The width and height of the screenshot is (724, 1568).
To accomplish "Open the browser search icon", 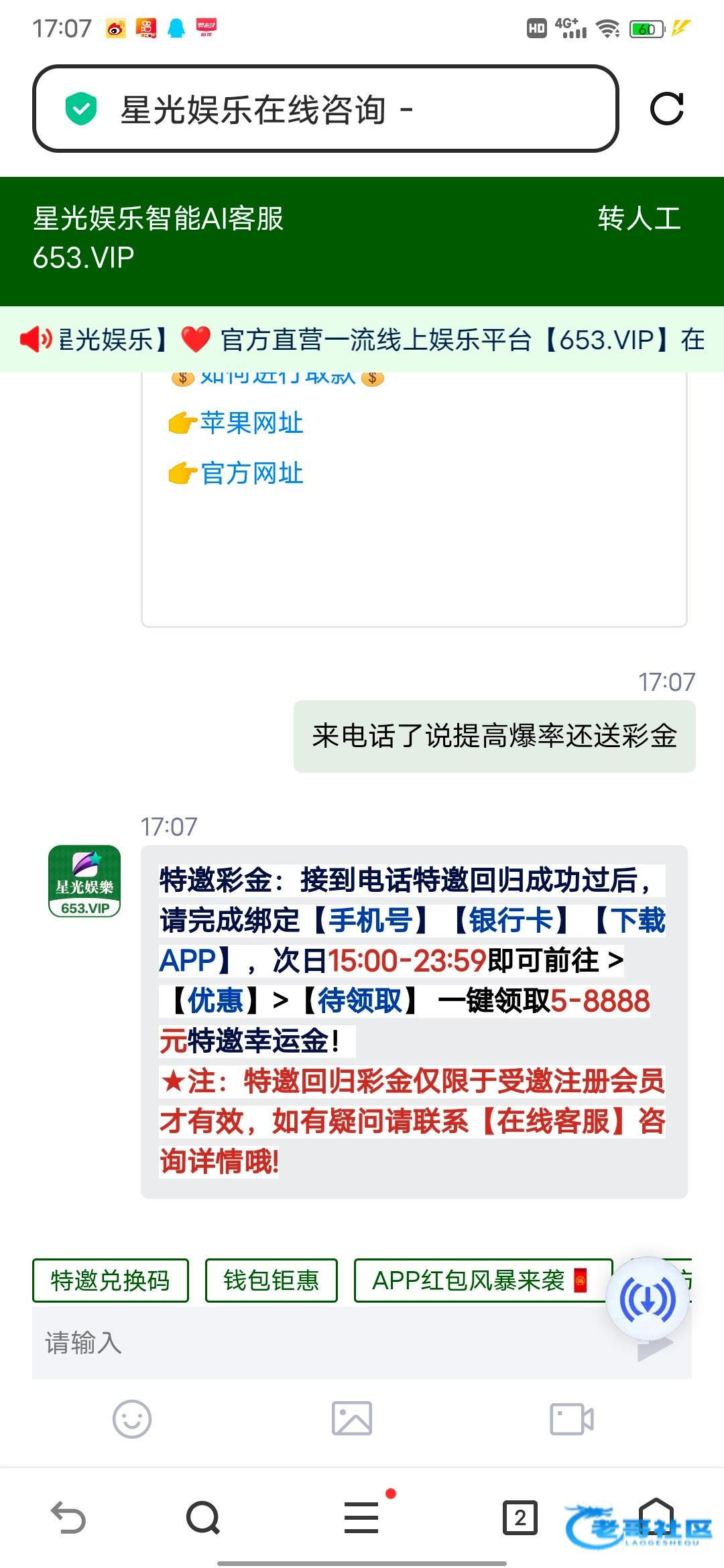I will click(203, 1518).
